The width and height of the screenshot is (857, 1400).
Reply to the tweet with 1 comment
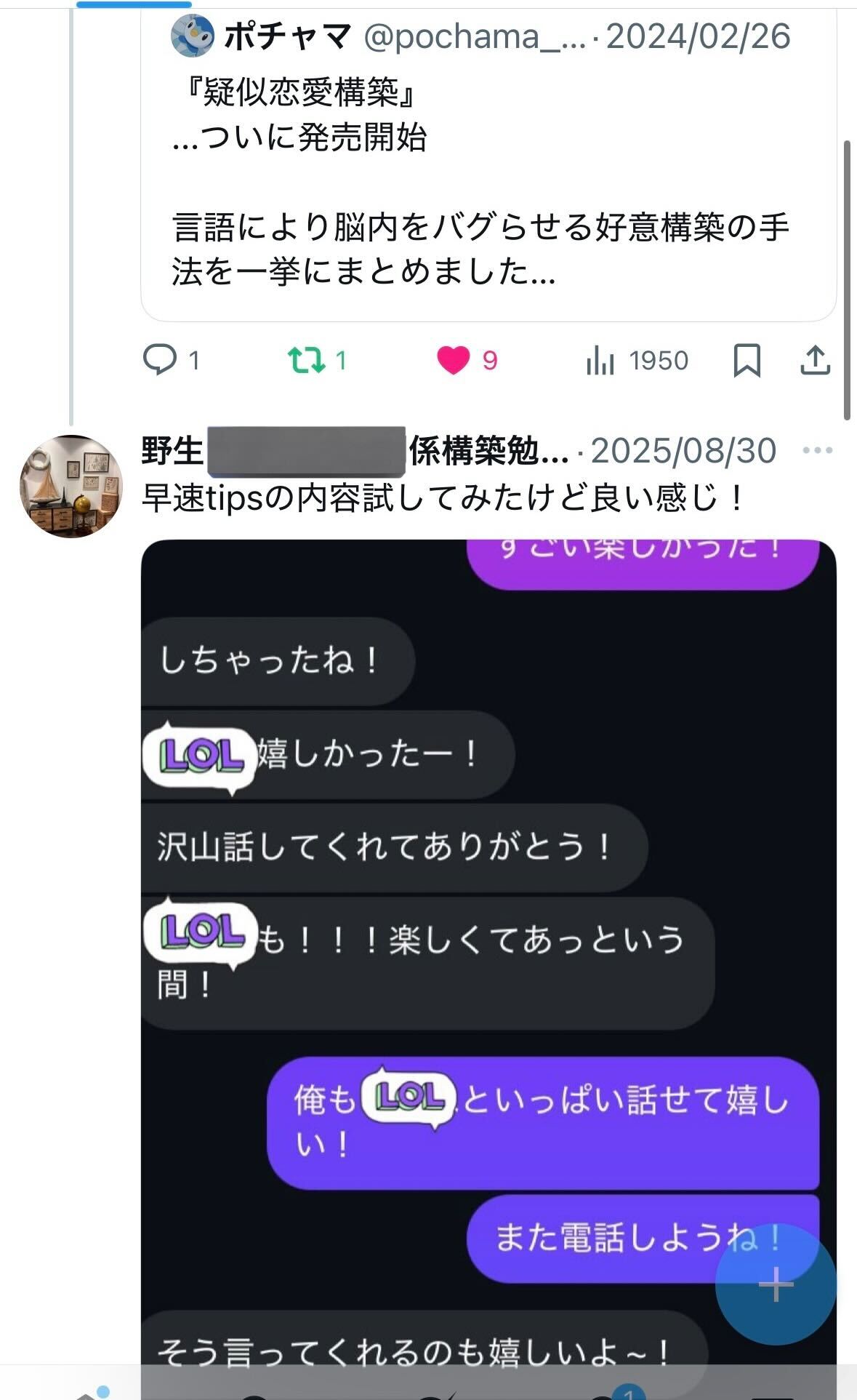tap(160, 359)
